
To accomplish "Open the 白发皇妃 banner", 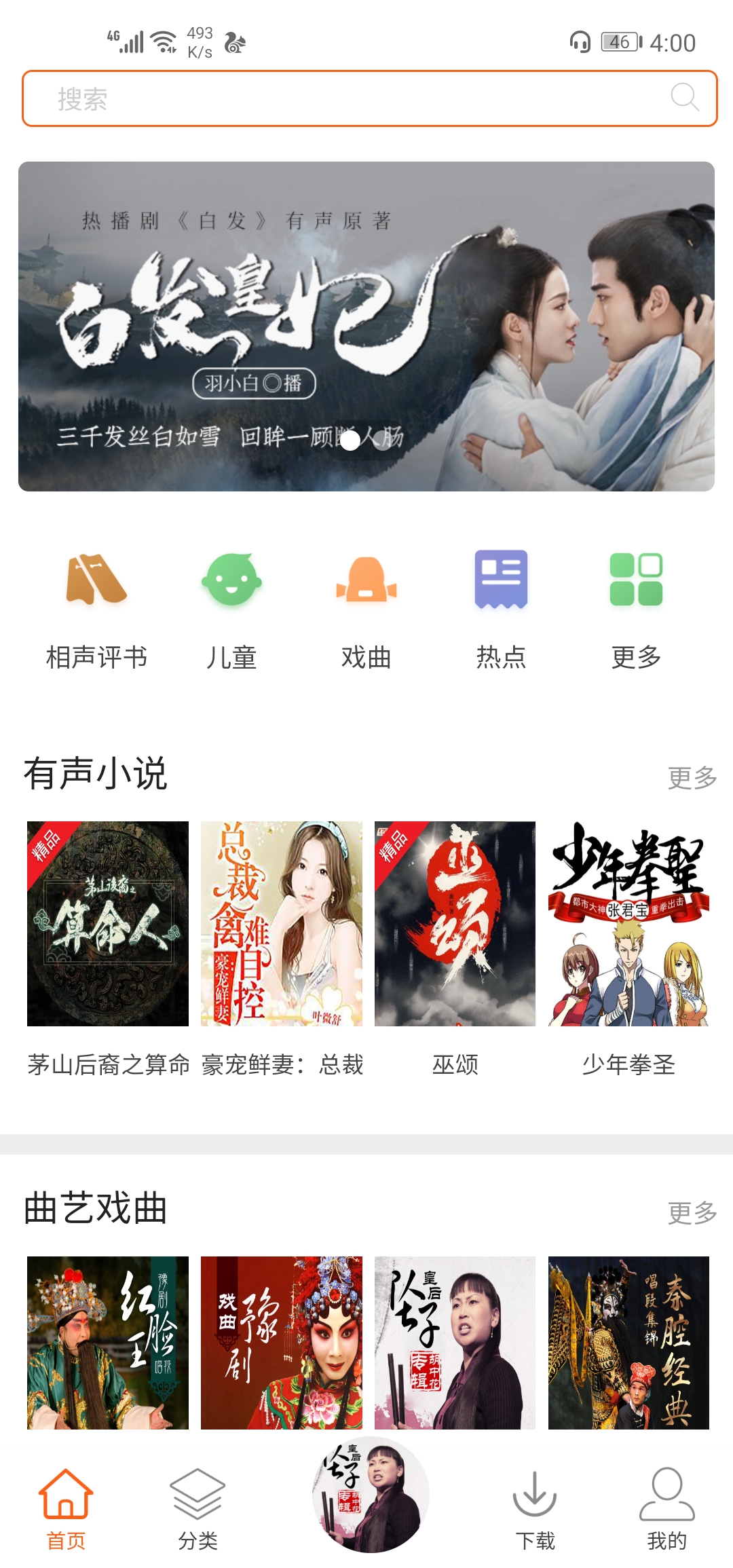I will [366, 326].
